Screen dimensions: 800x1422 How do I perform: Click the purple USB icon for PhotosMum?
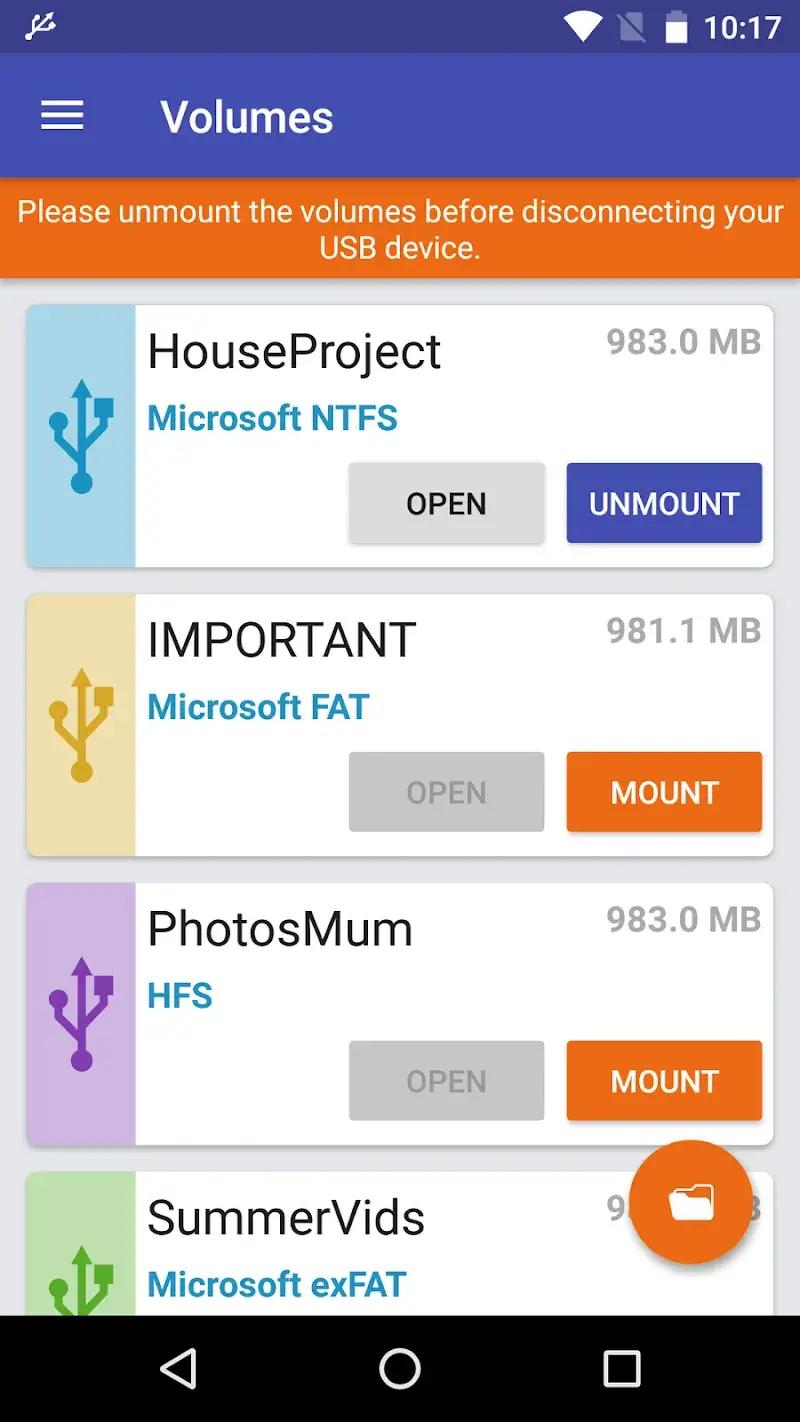[x=80, y=1013]
